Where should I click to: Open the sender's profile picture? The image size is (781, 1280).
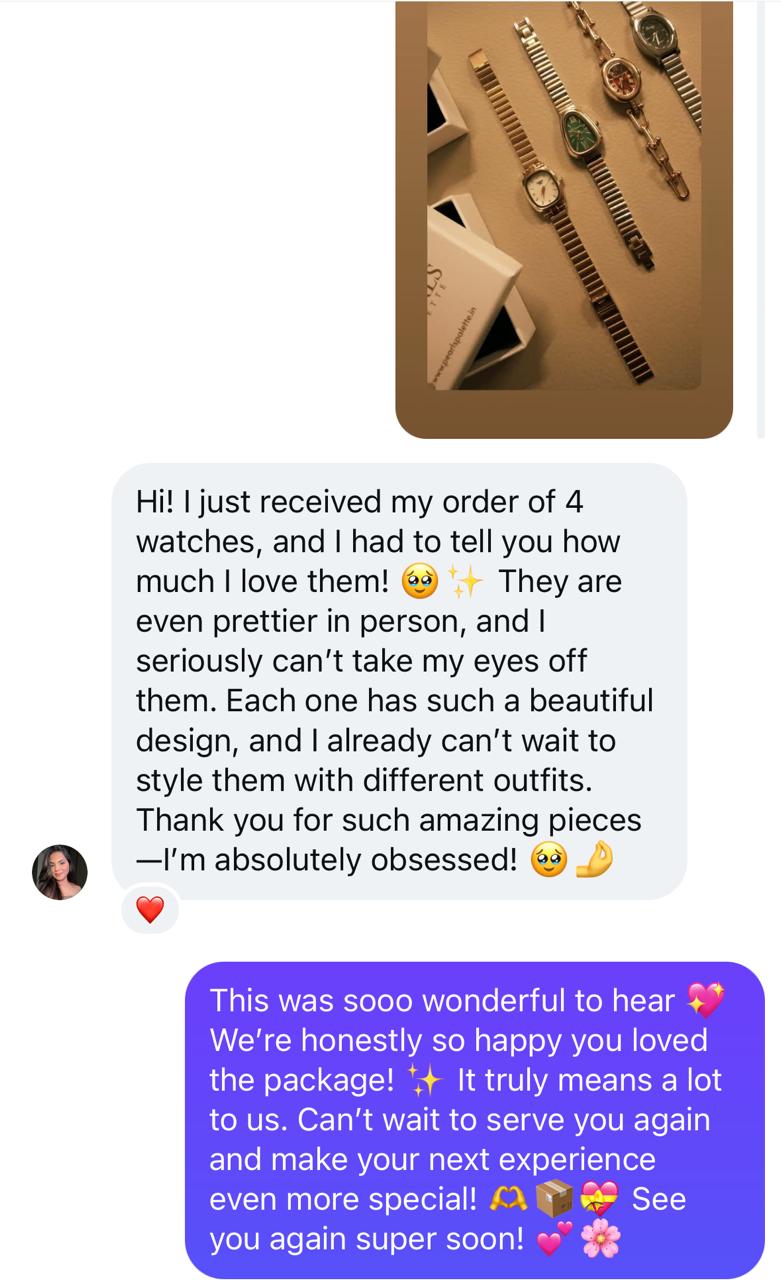(x=60, y=872)
